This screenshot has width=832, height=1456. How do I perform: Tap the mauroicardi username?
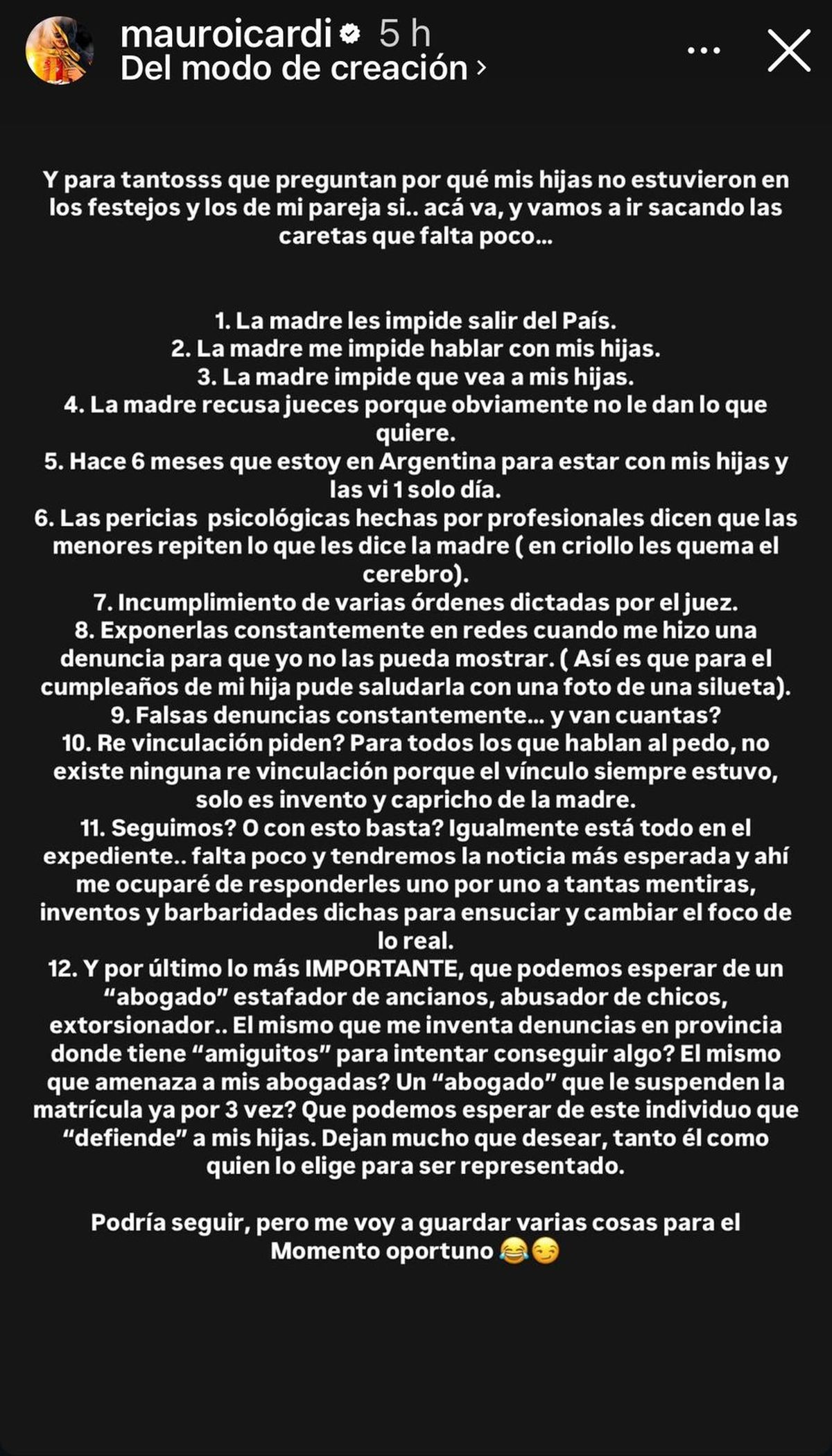click(227, 34)
